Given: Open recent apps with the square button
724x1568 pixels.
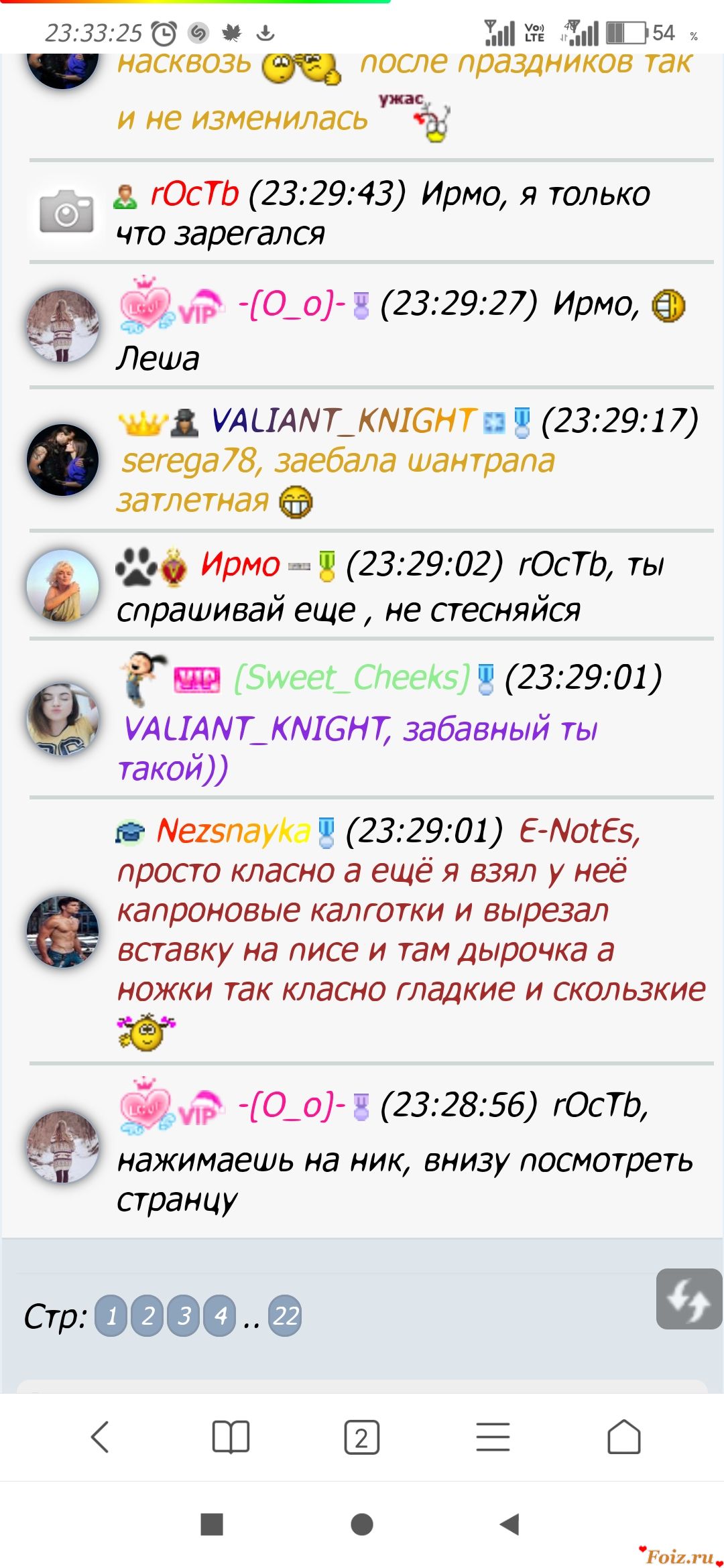Looking at the screenshot, I should coord(212,1524).
